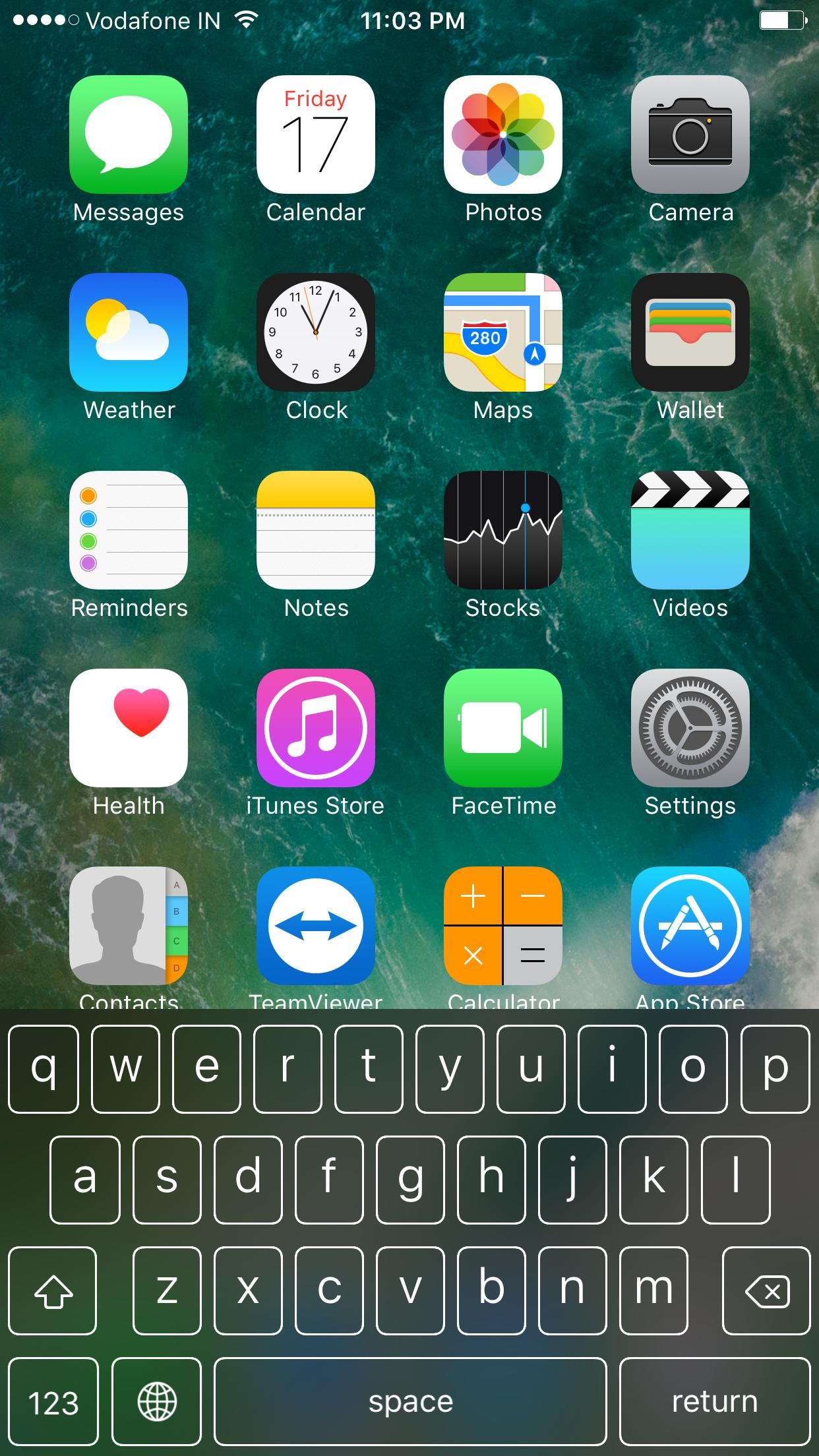Image resolution: width=819 pixels, height=1456 pixels.
Task: Start the FaceTime app
Action: click(x=503, y=728)
